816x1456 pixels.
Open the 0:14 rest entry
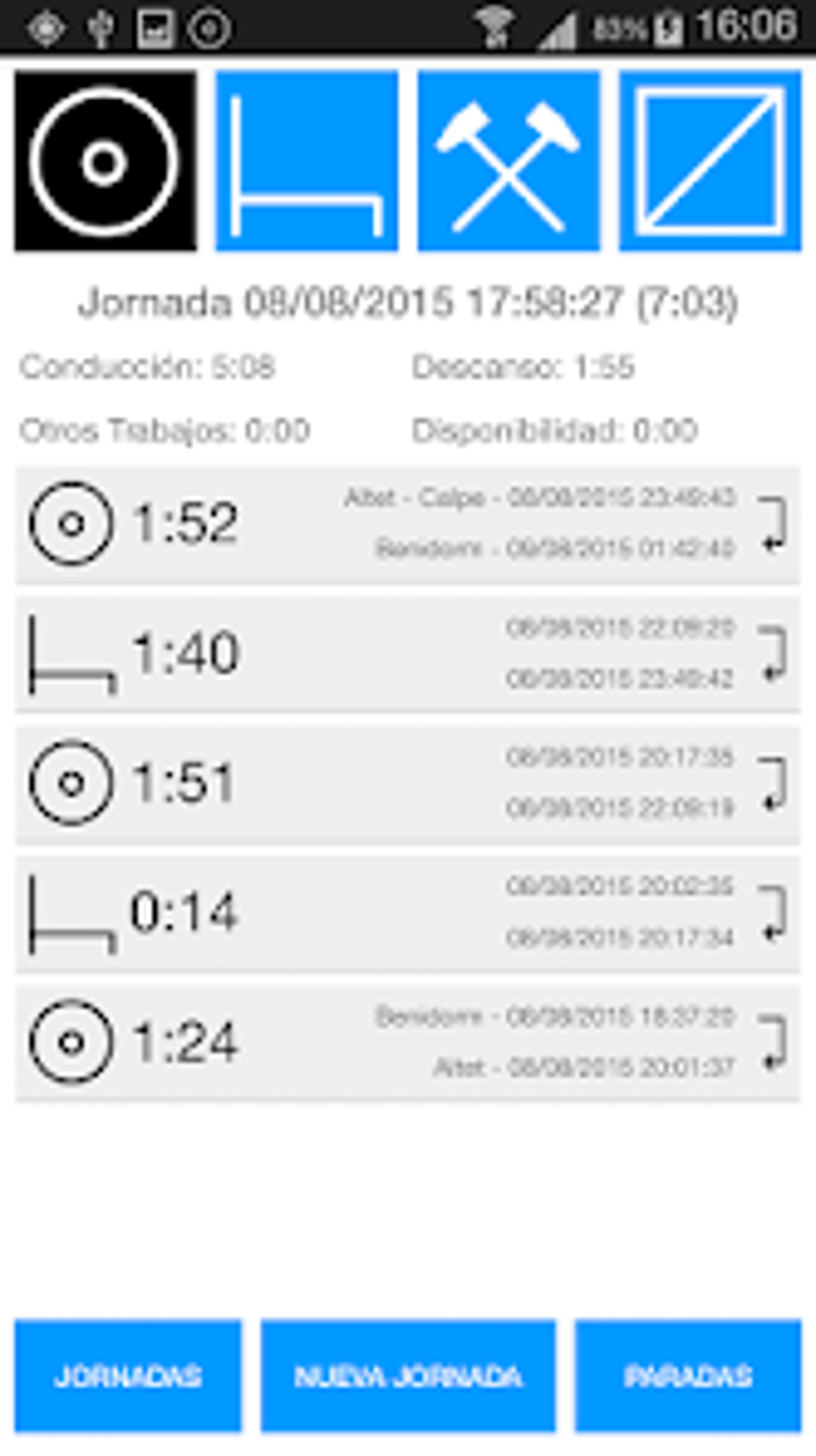(x=408, y=913)
